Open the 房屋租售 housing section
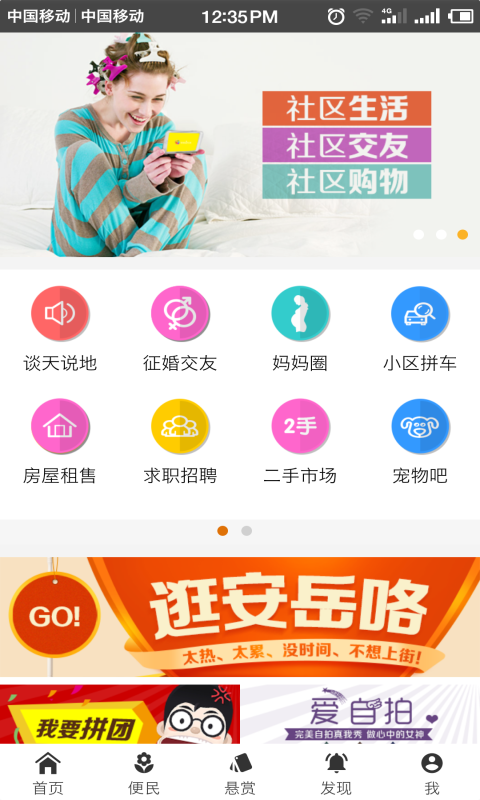Screen dimensions: 480x800 point(60,441)
